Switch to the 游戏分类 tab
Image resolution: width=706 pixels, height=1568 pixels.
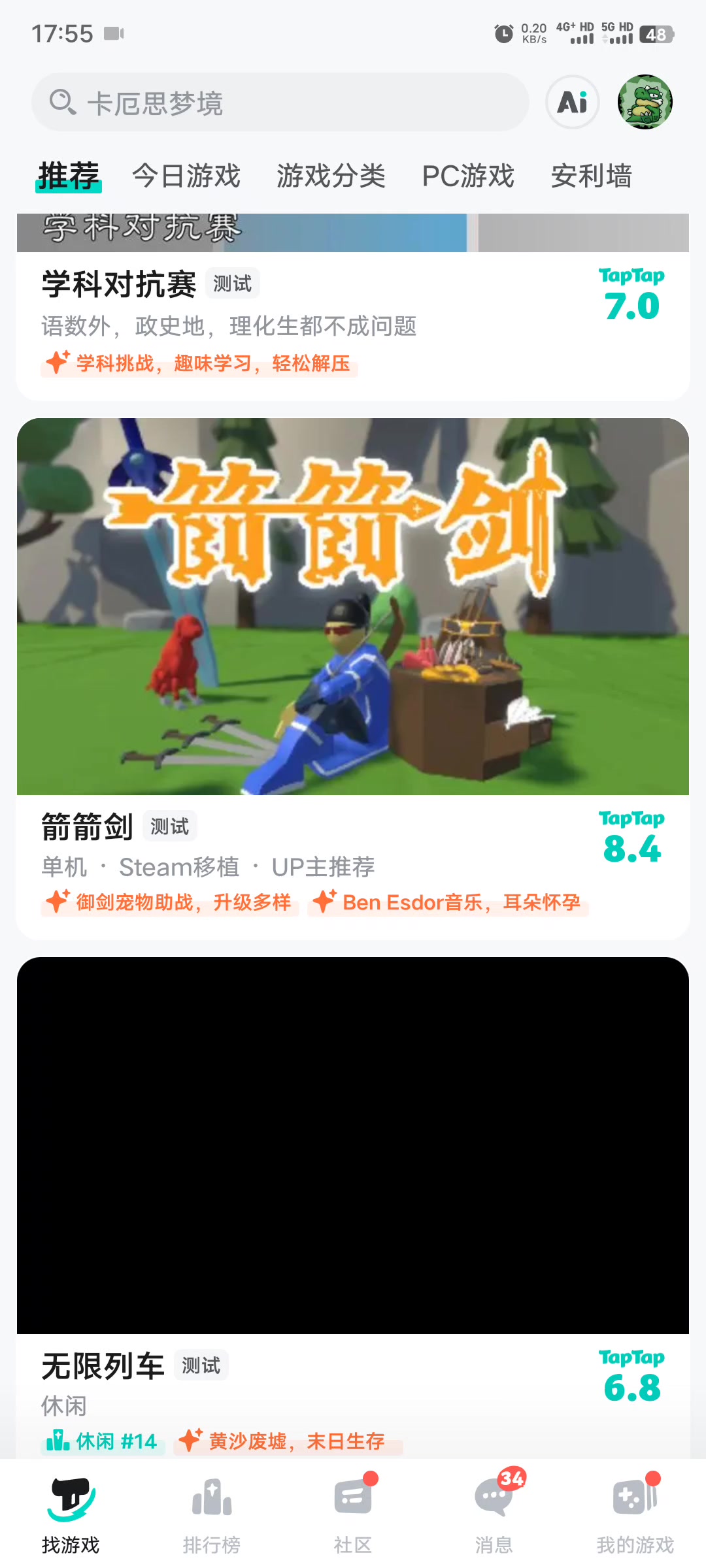[x=331, y=176]
